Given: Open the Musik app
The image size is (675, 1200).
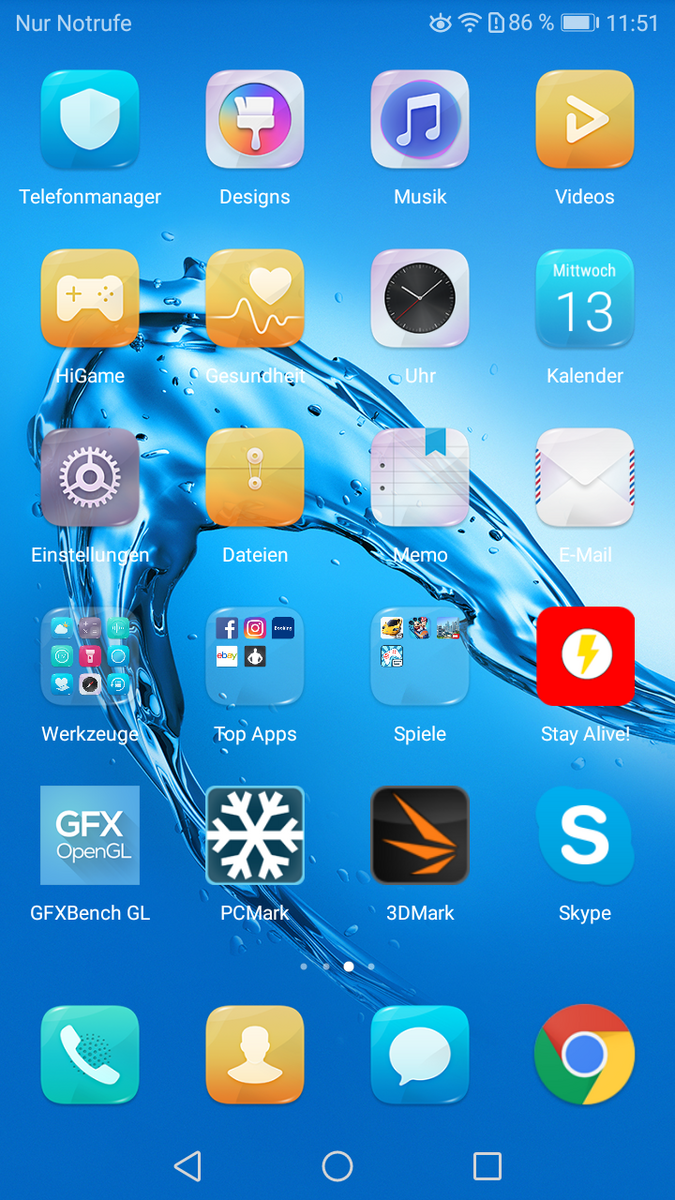Looking at the screenshot, I should pyautogui.click(x=420, y=120).
